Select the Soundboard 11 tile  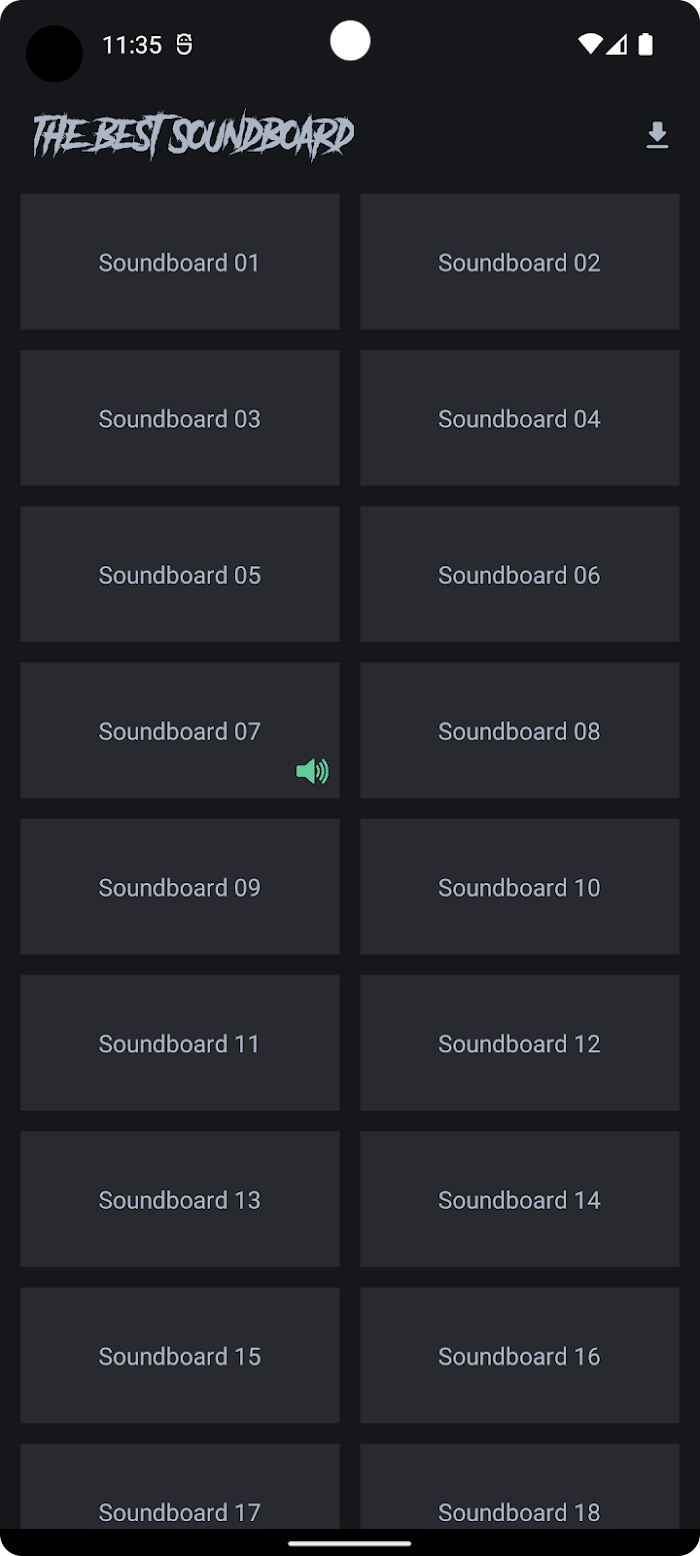coord(180,1043)
